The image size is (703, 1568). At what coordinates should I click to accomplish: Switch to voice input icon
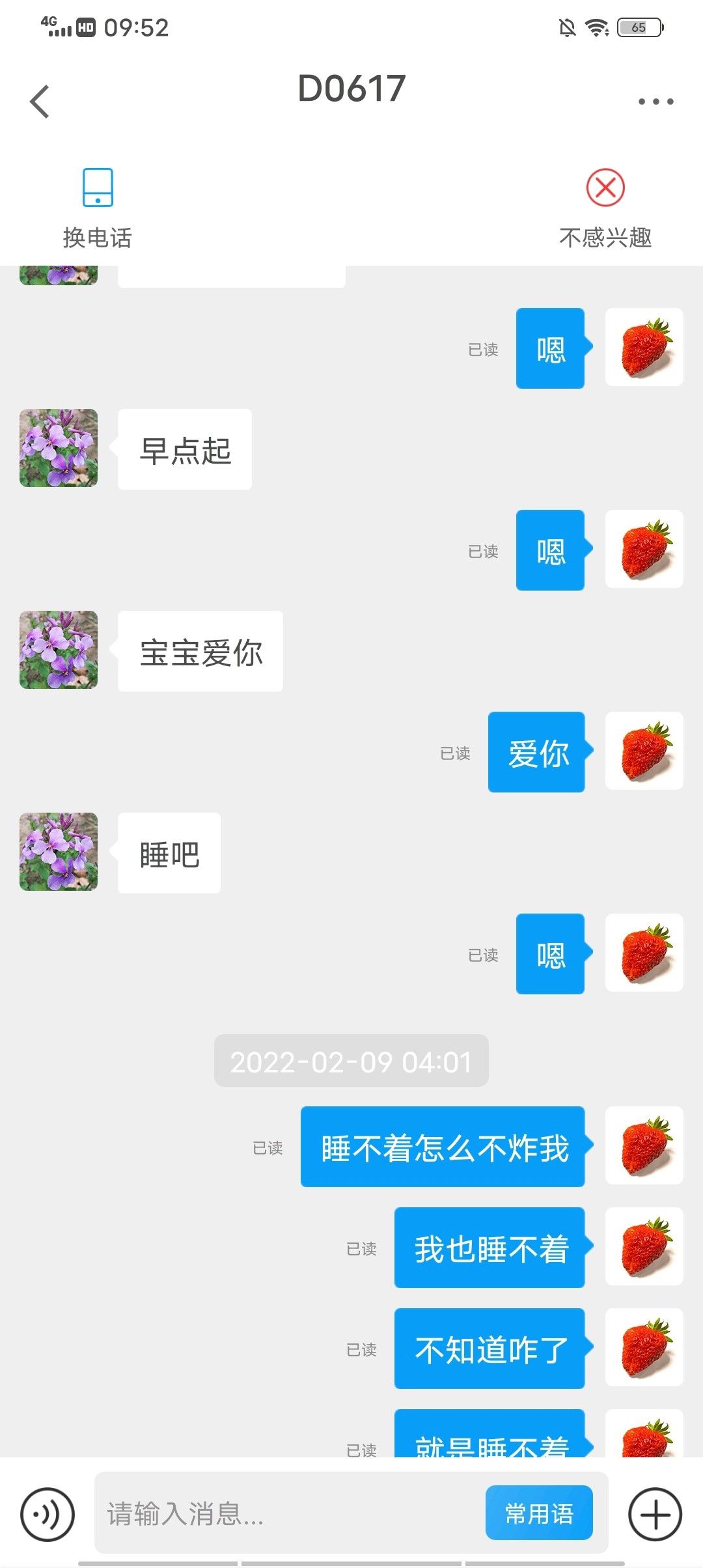coord(48,1514)
